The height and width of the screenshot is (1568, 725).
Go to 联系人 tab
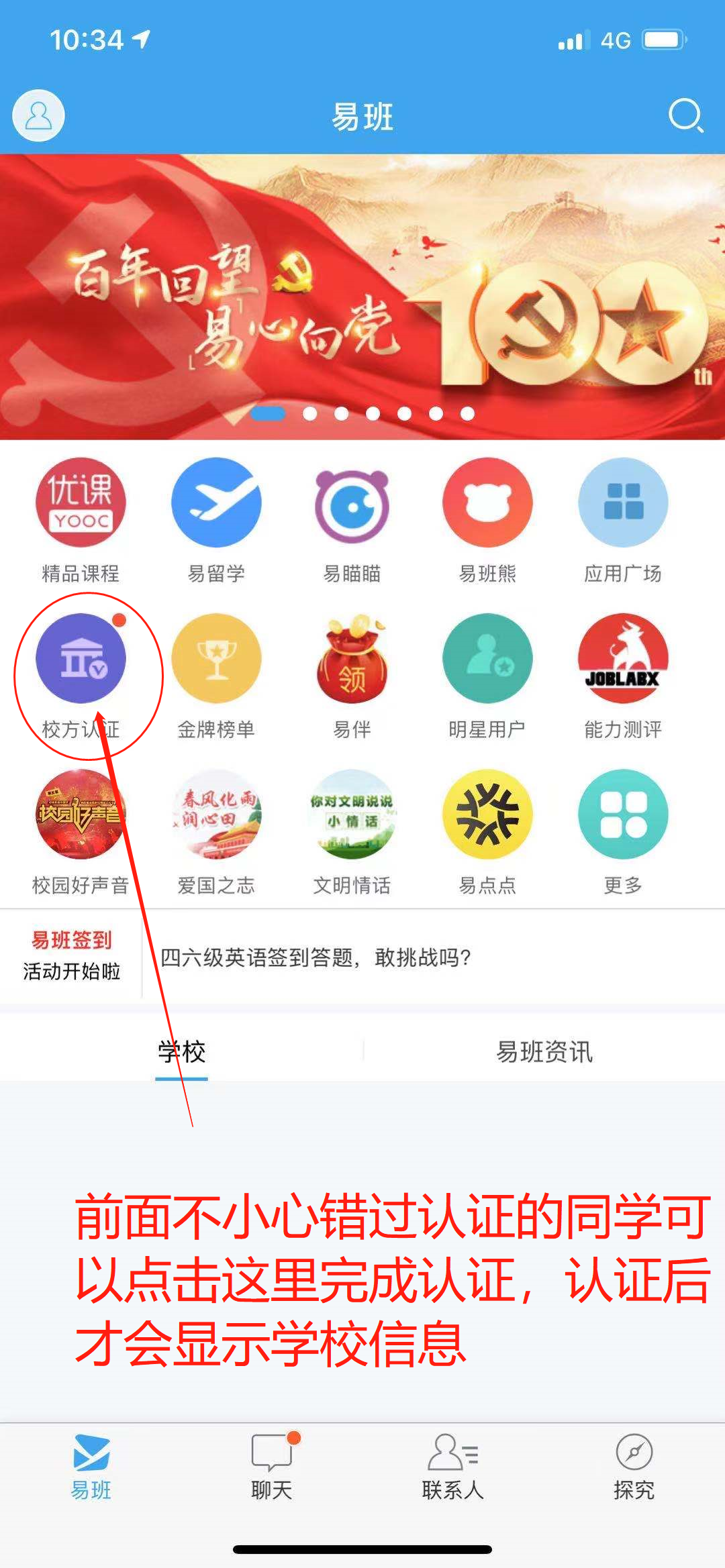452,1467
